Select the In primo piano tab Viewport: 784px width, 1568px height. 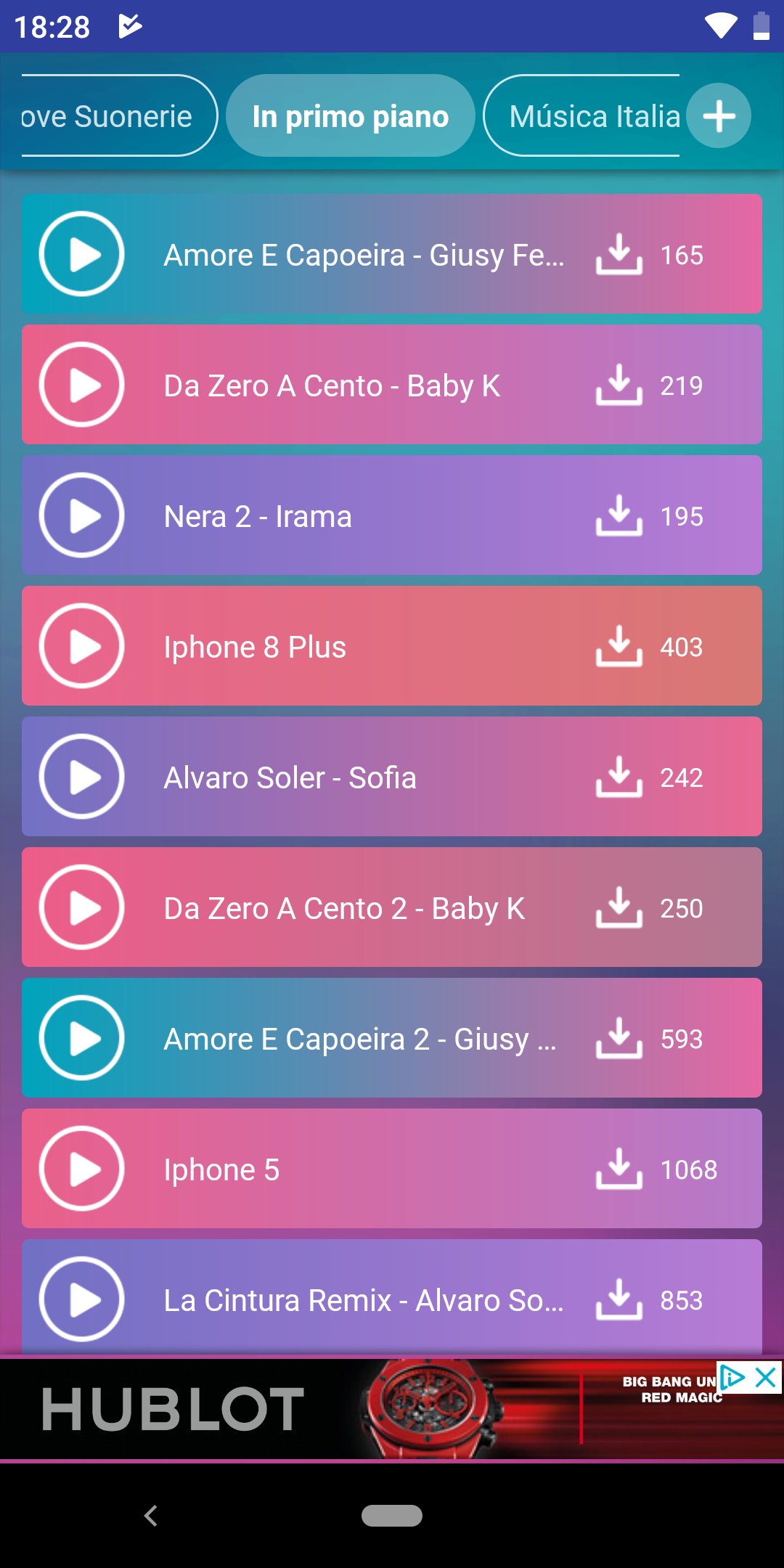[351, 116]
